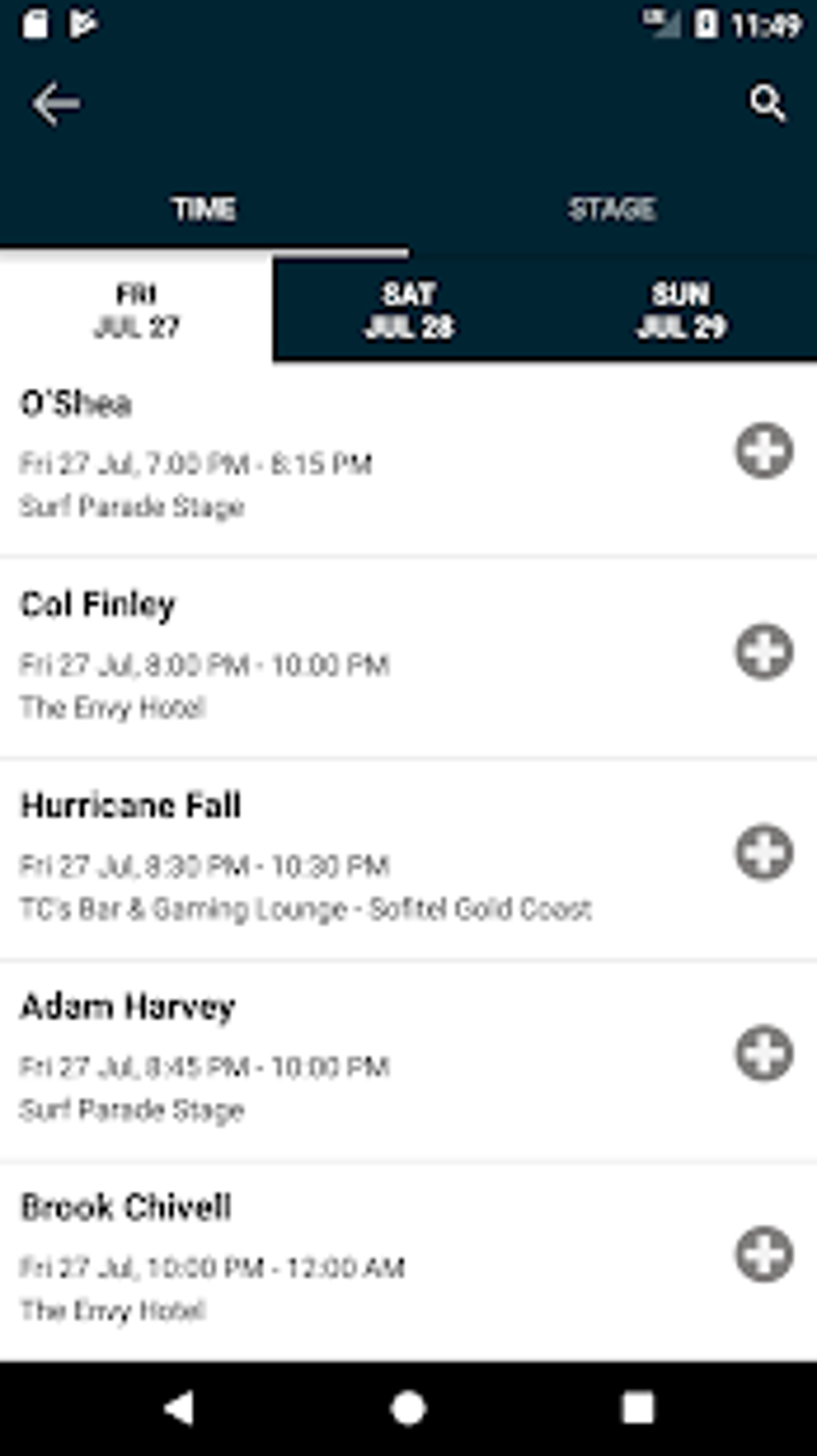Add Col Finley to my schedule
The image size is (817, 1456).
click(x=764, y=651)
